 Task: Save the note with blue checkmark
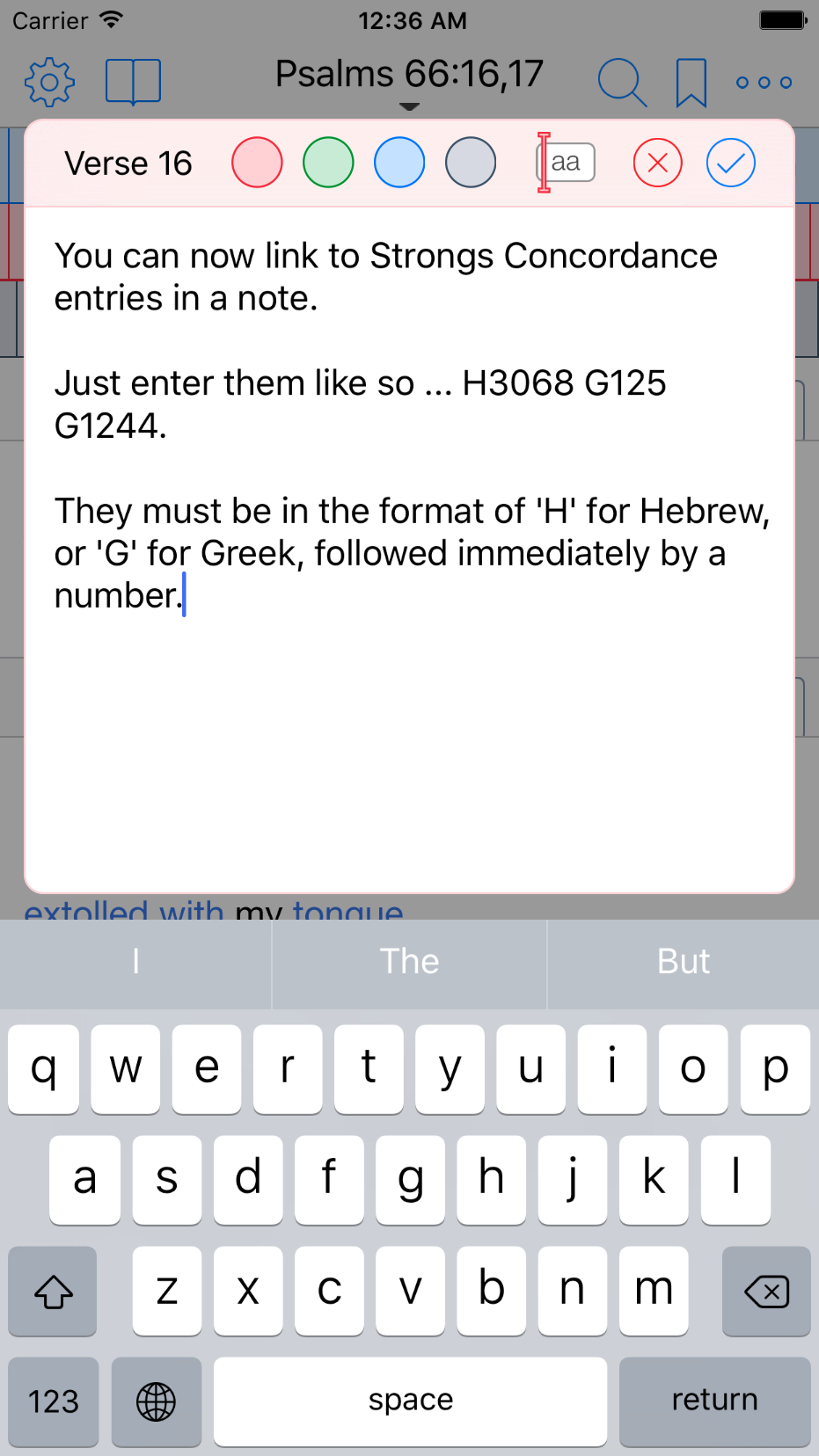pos(730,163)
